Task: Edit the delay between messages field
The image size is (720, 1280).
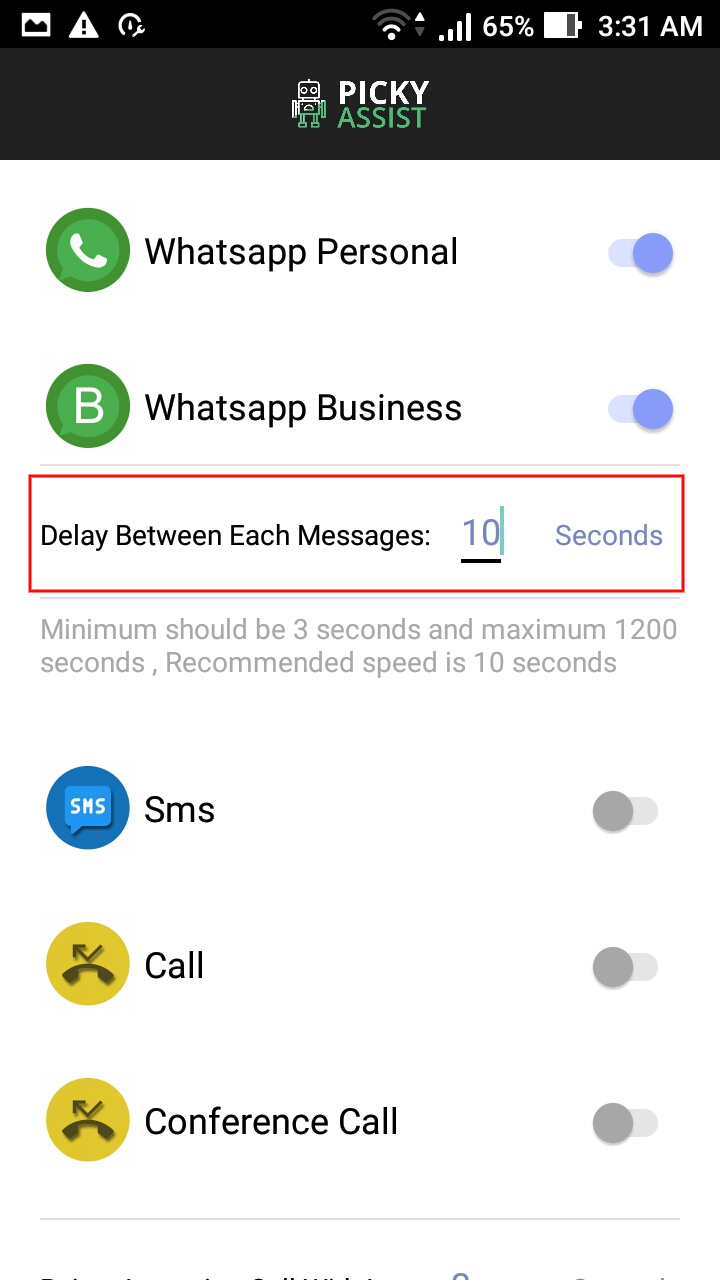Action: (x=481, y=534)
